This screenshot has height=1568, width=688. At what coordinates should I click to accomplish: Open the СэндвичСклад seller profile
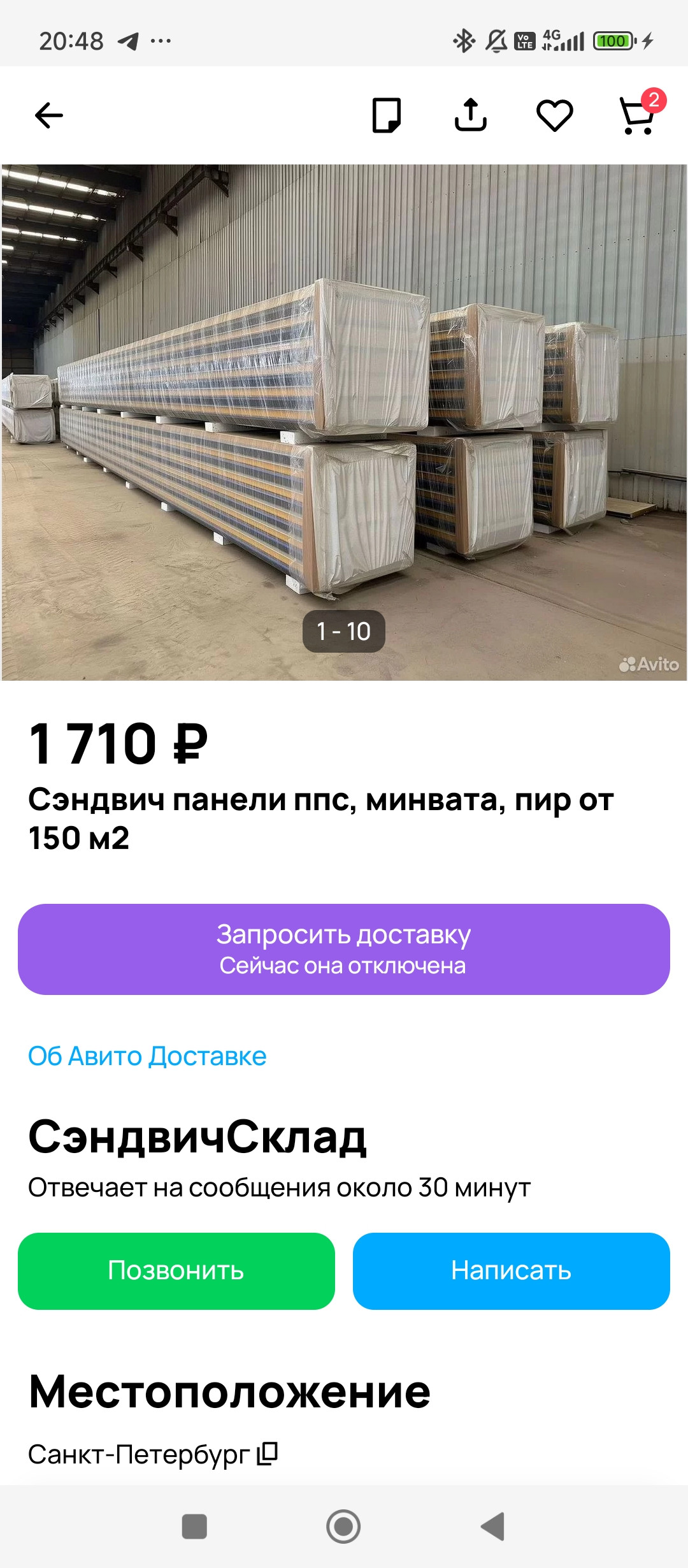pyautogui.click(x=197, y=1138)
